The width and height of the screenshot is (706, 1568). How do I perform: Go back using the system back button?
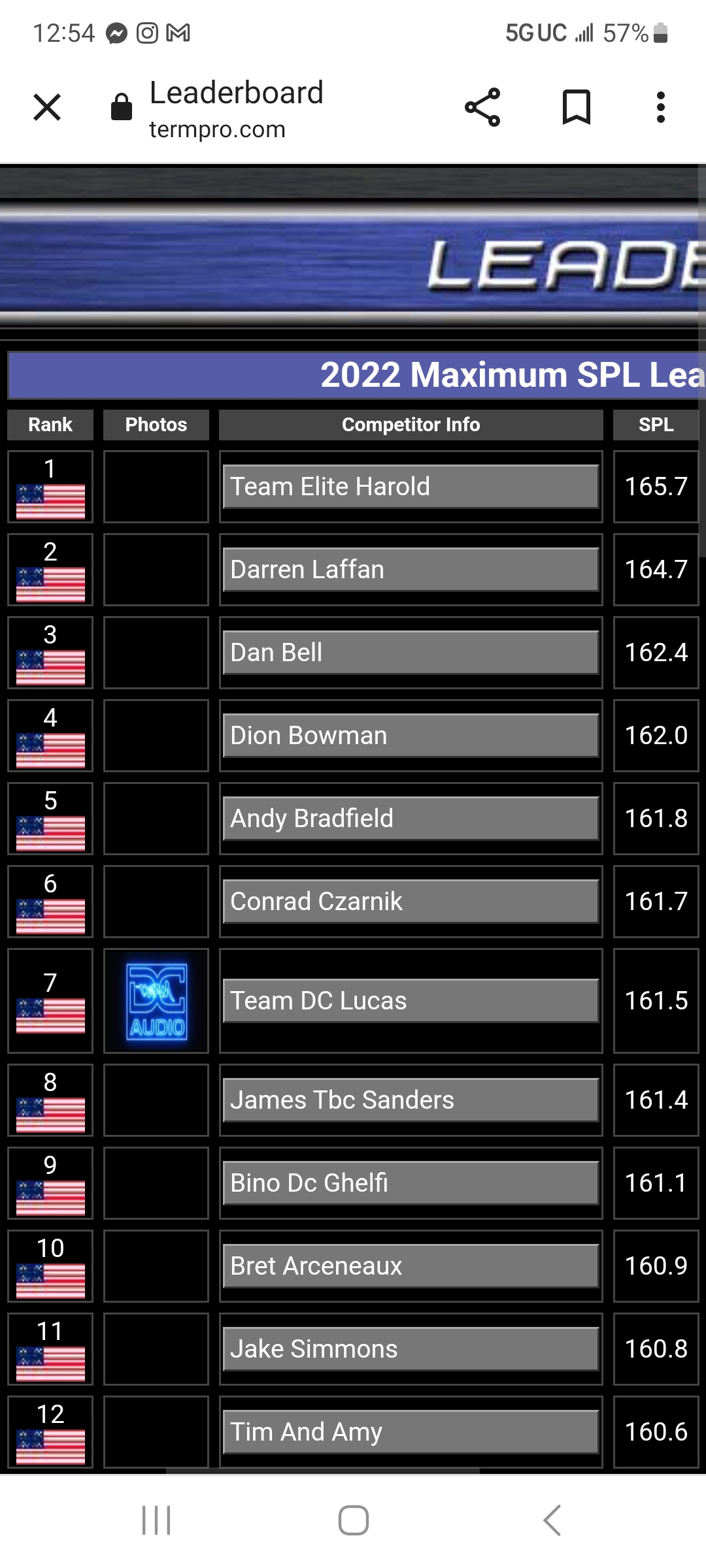(x=552, y=1520)
